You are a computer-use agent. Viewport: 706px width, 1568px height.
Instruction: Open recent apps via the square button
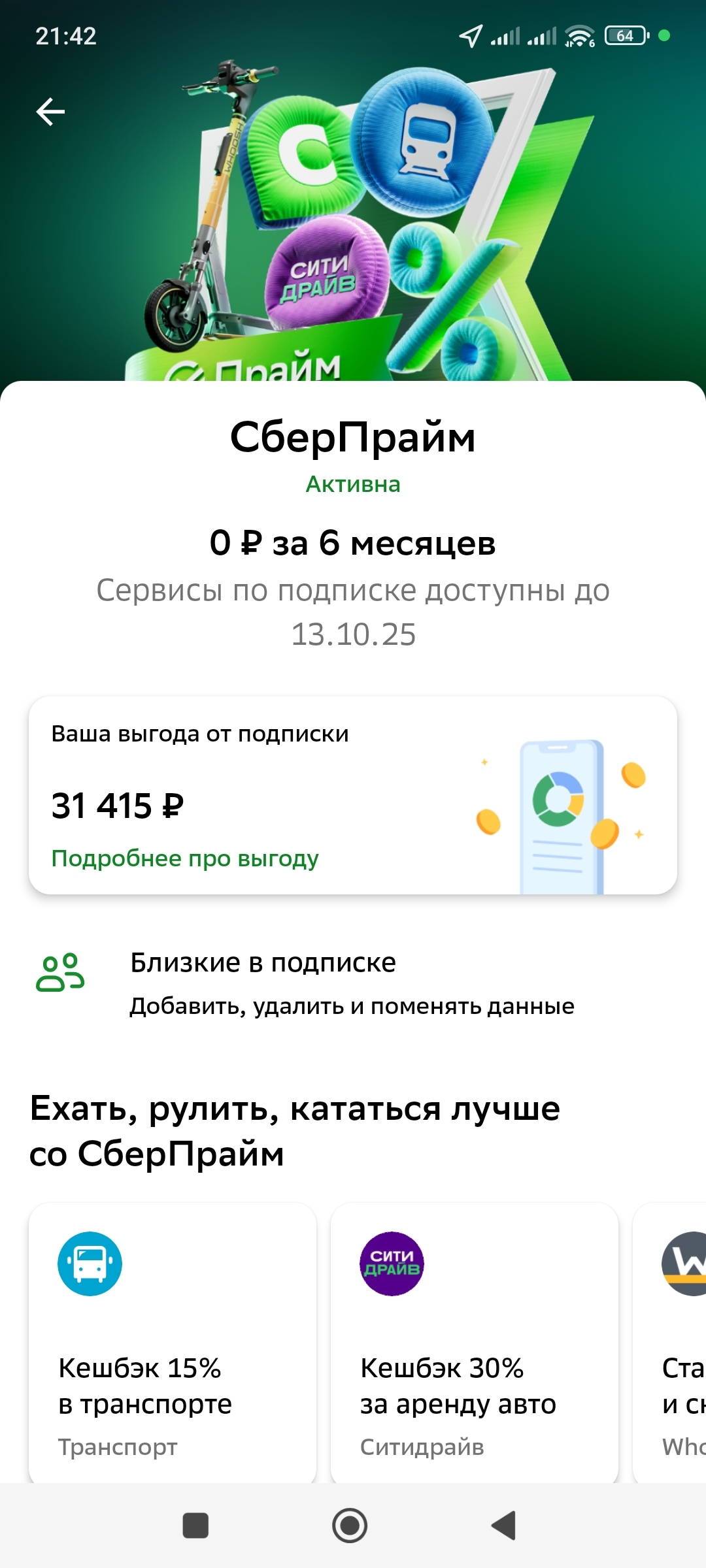[x=195, y=1526]
